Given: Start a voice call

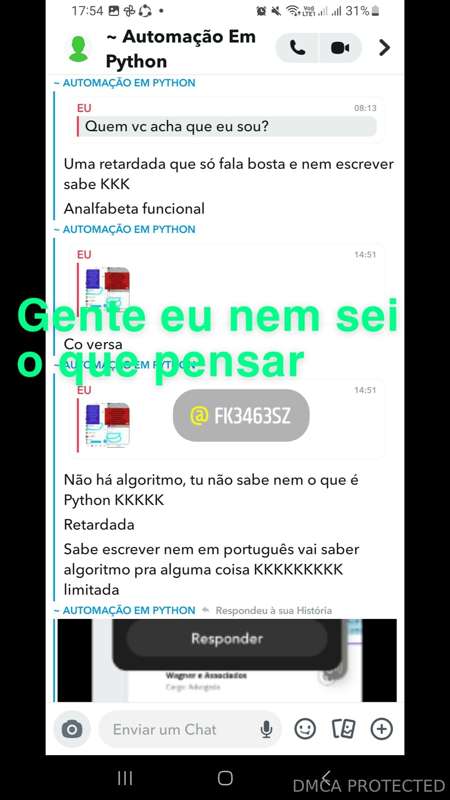Looking at the screenshot, I should click(297, 48).
